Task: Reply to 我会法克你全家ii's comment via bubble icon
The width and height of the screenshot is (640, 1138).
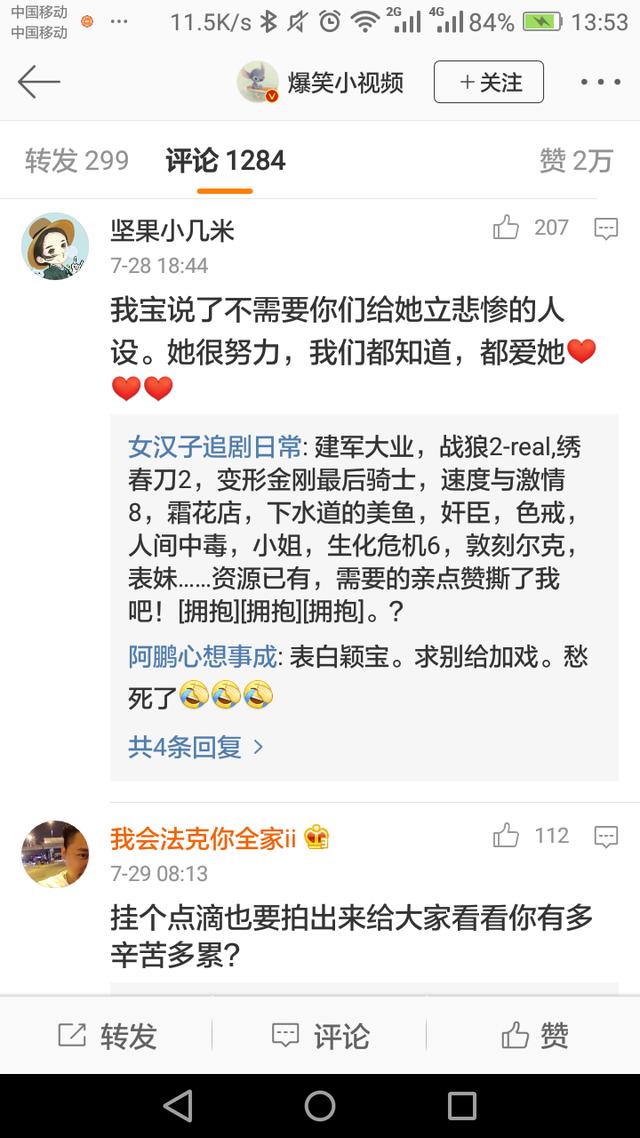Action: point(606,837)
